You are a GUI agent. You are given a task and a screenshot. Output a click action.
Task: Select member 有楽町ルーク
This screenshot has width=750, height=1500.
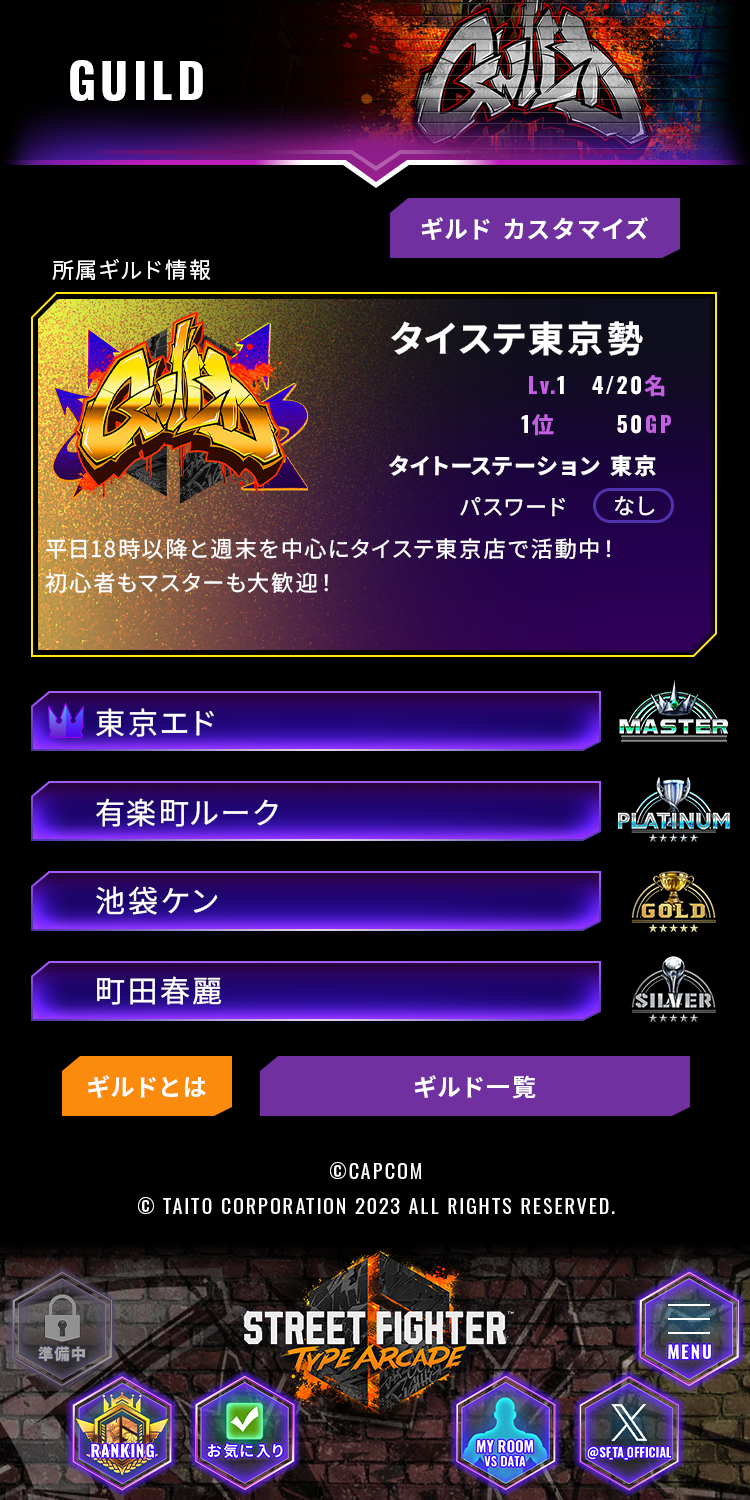(316, 811)
